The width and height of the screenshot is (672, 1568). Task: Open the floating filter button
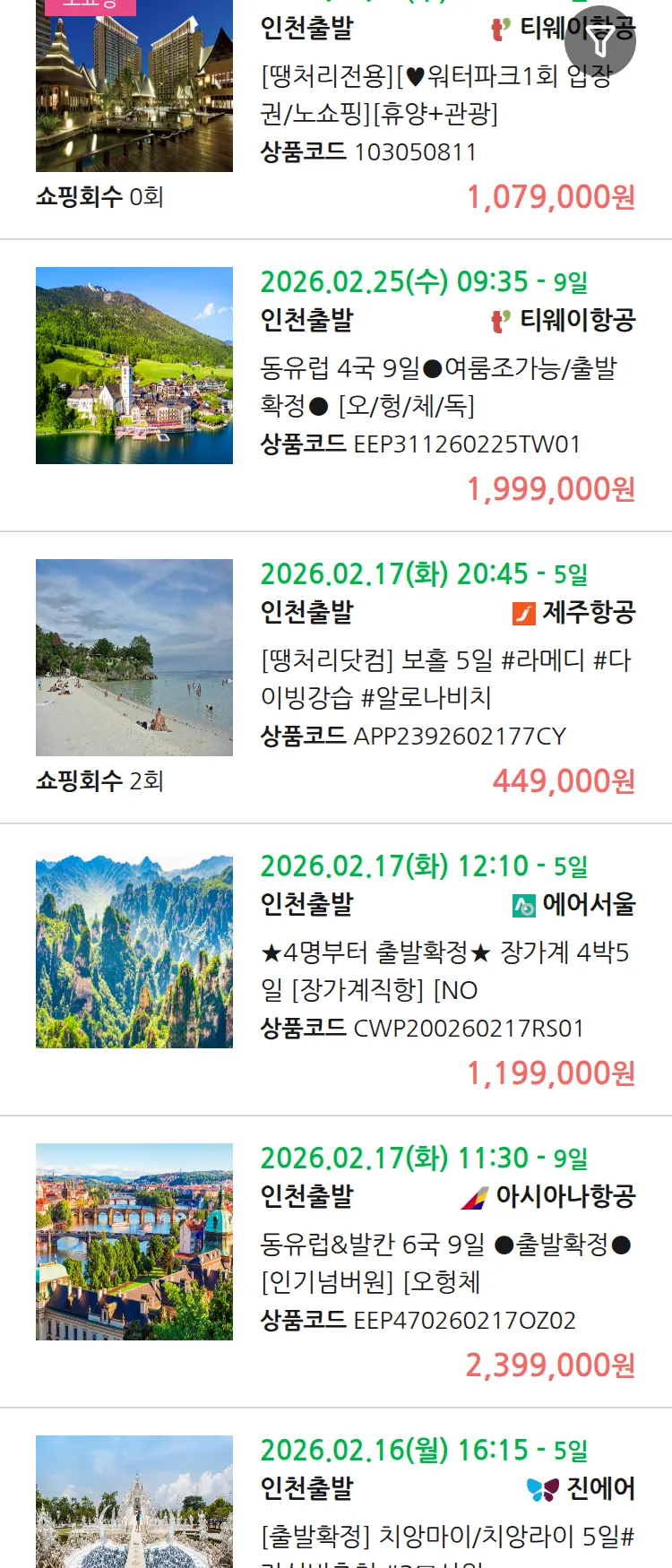tap(600, 41)
